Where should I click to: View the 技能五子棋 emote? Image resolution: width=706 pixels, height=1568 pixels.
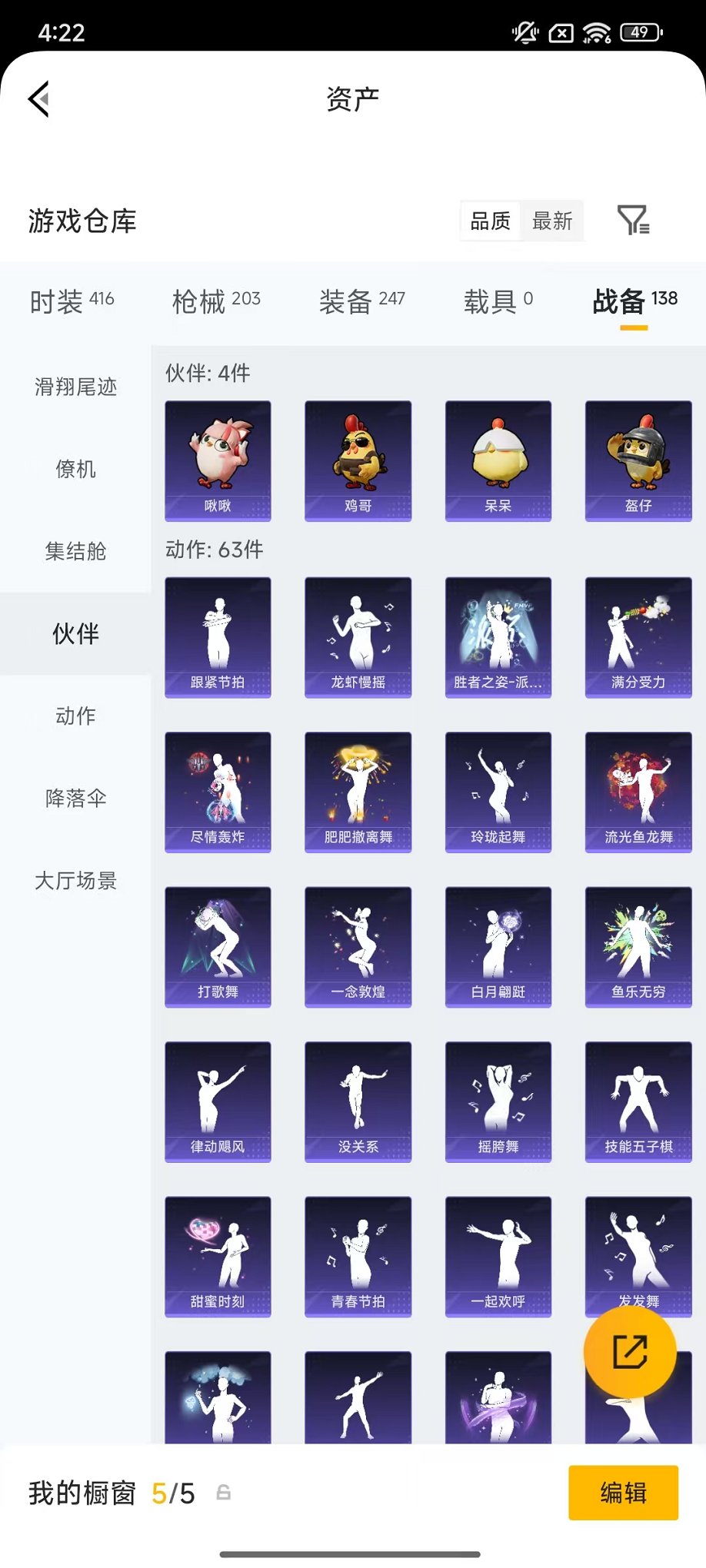(x=638, y=1102)
